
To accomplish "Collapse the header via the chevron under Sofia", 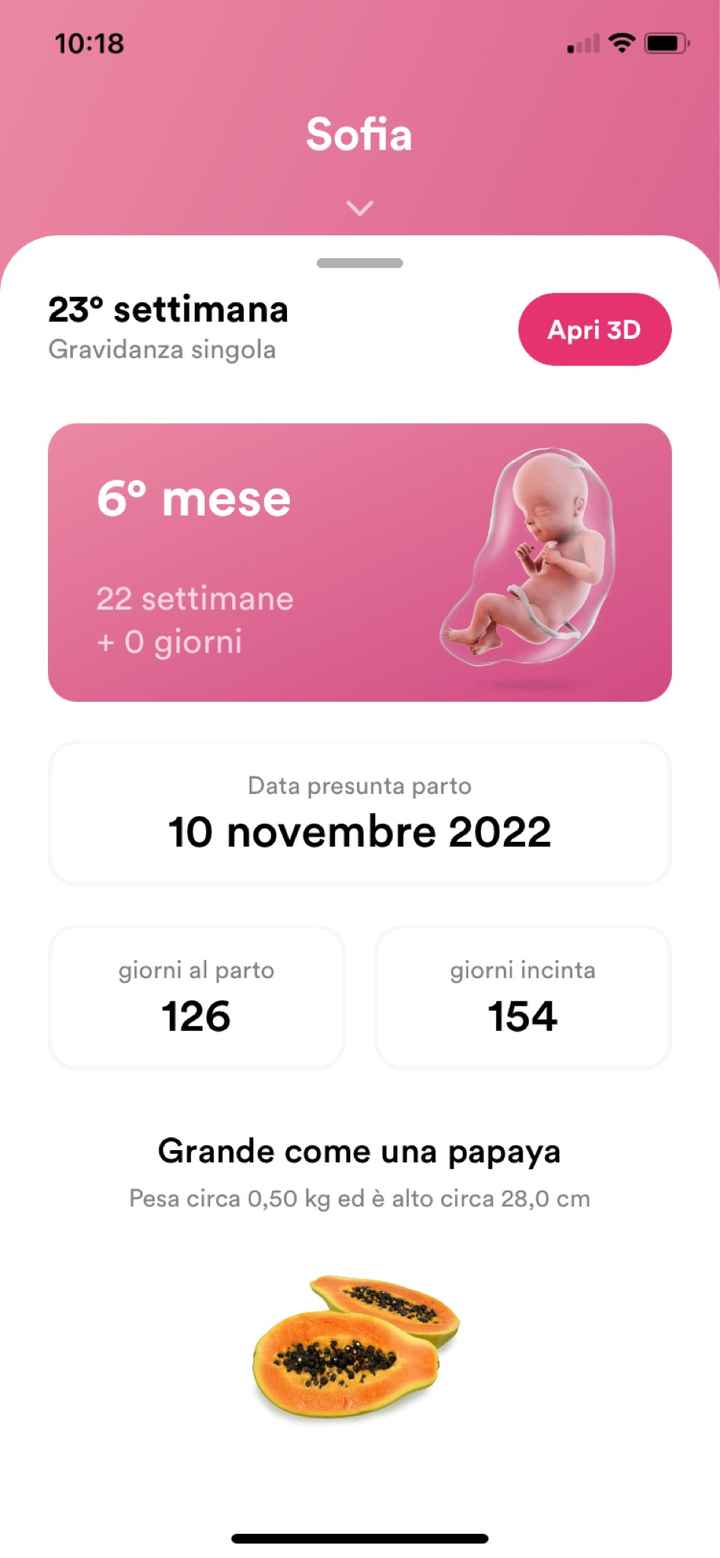I will (x=358, y=208).
